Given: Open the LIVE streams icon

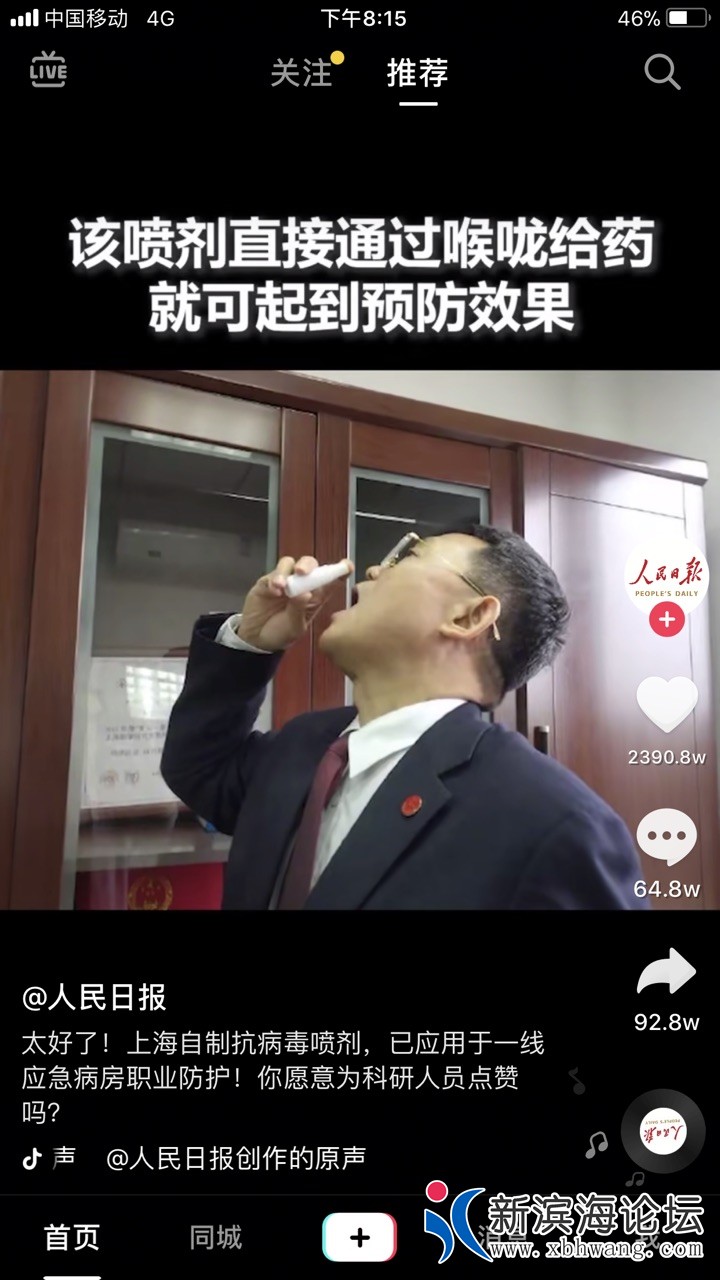Looking at the screenshot, I should 48,71.
